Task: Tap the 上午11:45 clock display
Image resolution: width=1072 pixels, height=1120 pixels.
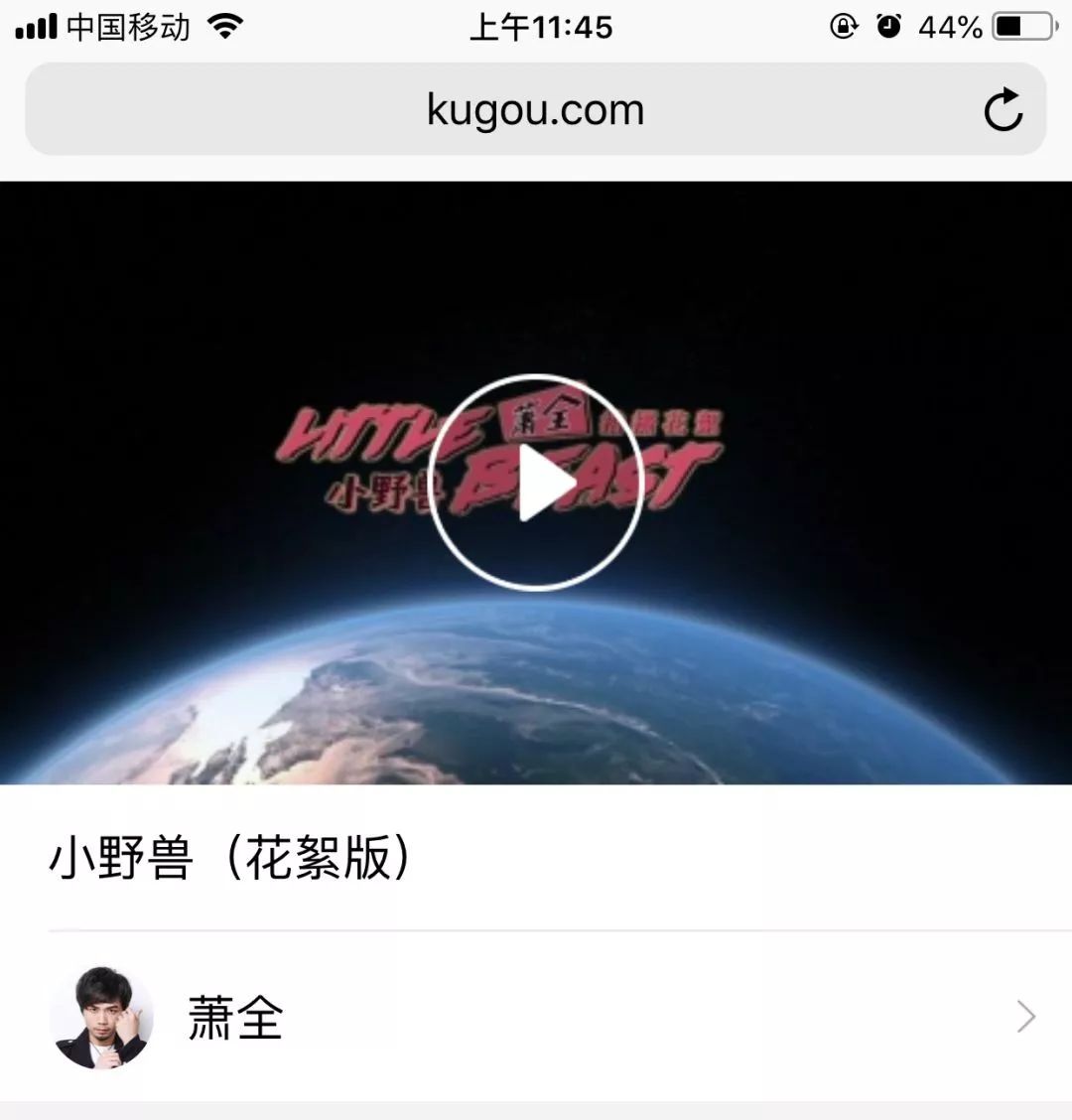Action: [541, 27]
